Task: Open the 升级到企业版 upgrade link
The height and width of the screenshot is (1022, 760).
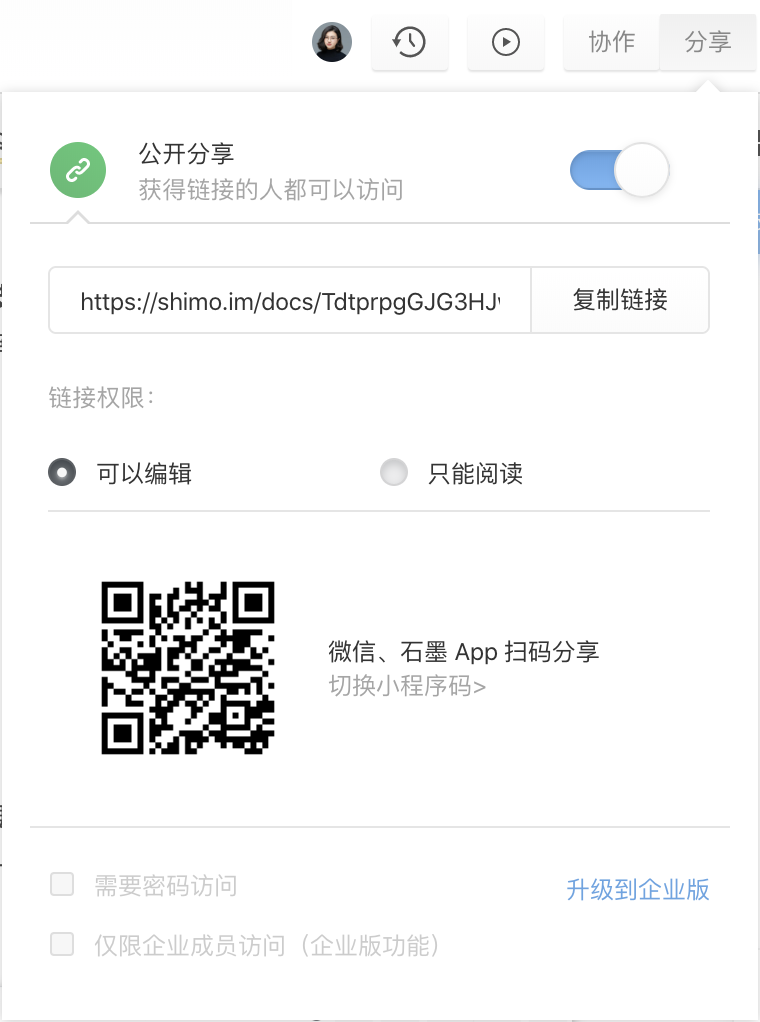Action: coord(638,890)
